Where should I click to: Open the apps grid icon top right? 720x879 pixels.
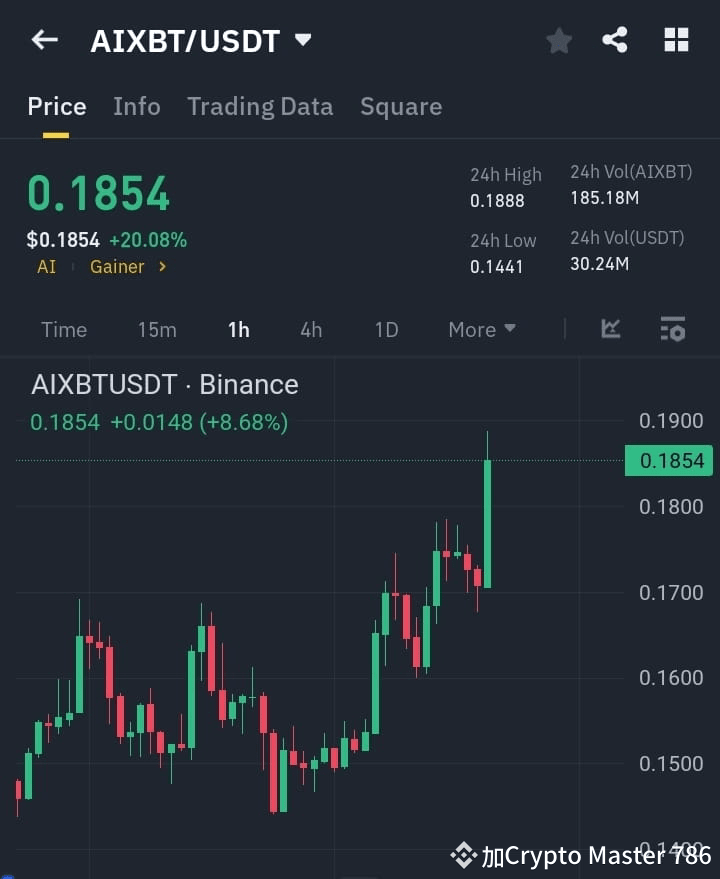676,40
